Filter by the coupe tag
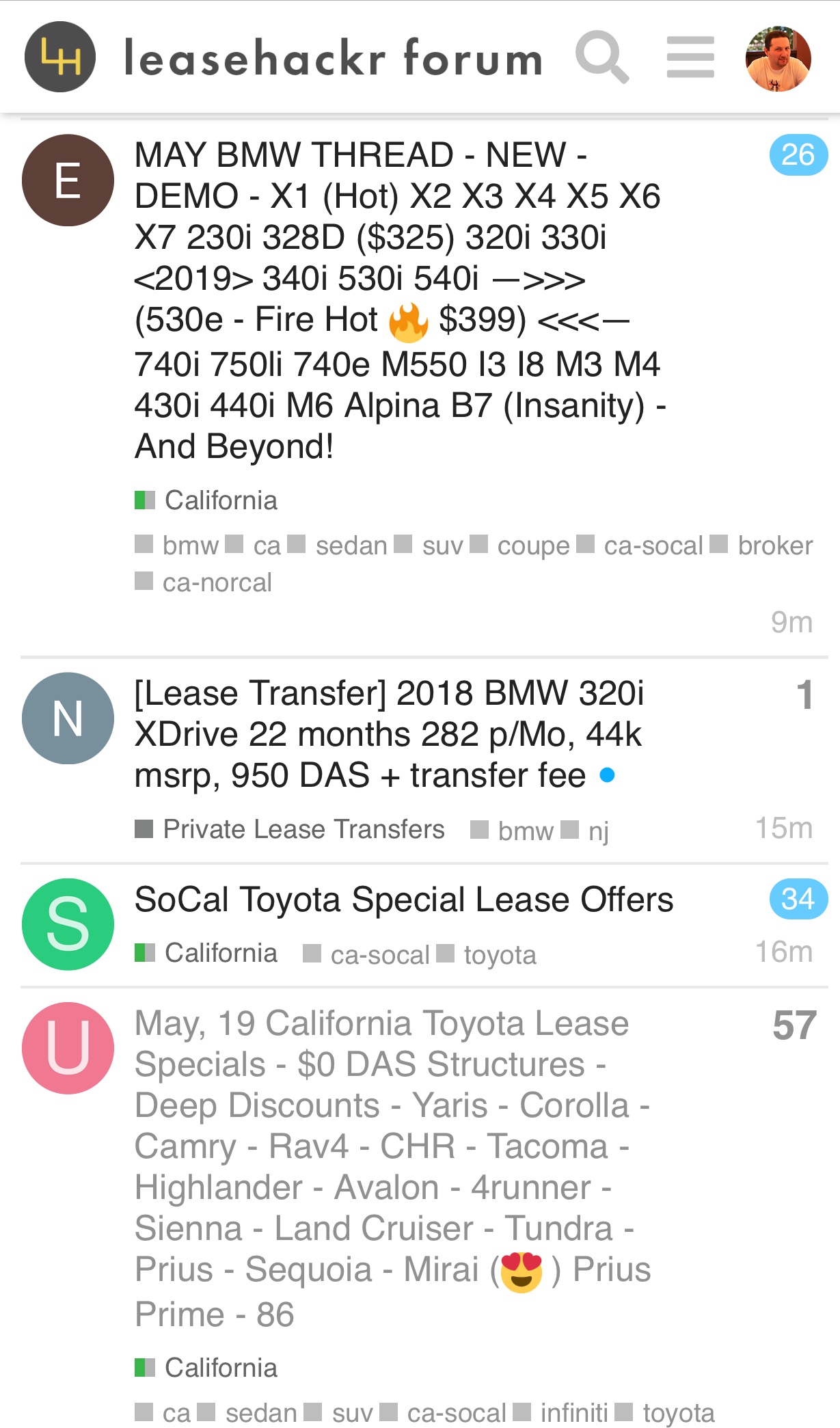The image size is (840, 1428). coord(532,545)
